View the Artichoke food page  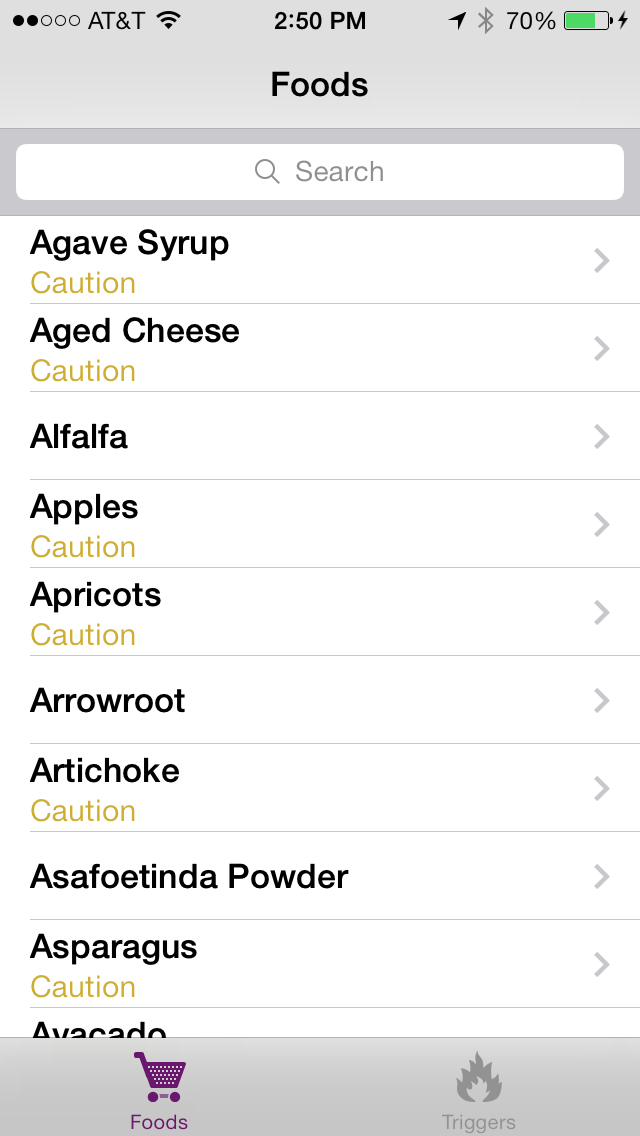320,789
